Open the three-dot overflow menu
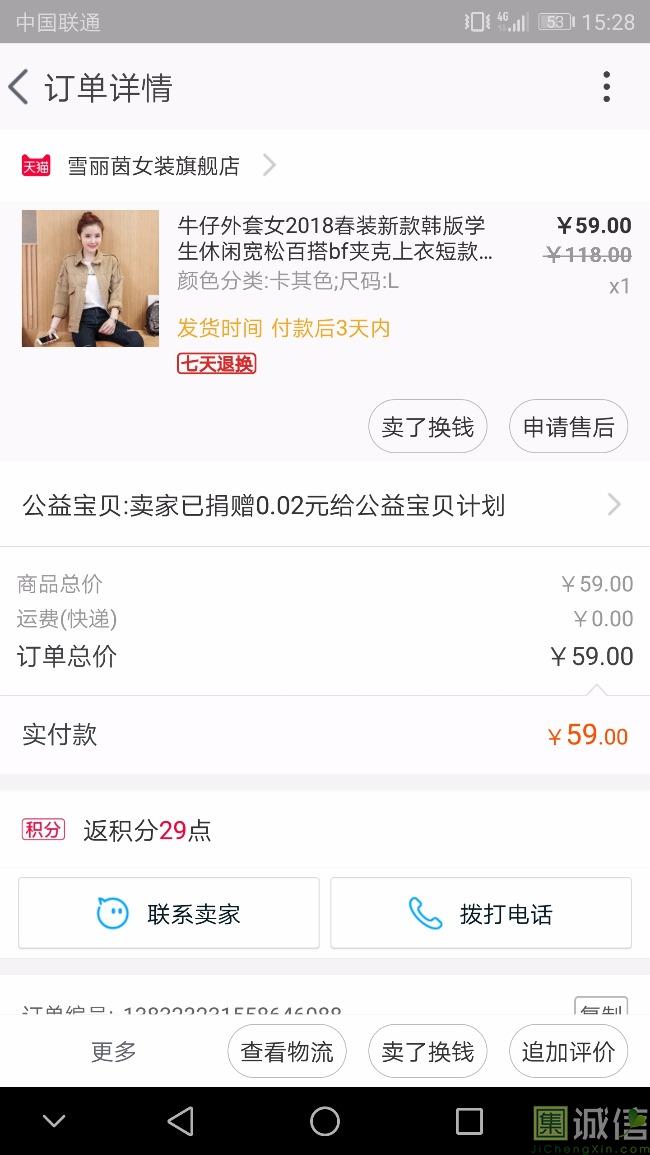 point(606,87)
